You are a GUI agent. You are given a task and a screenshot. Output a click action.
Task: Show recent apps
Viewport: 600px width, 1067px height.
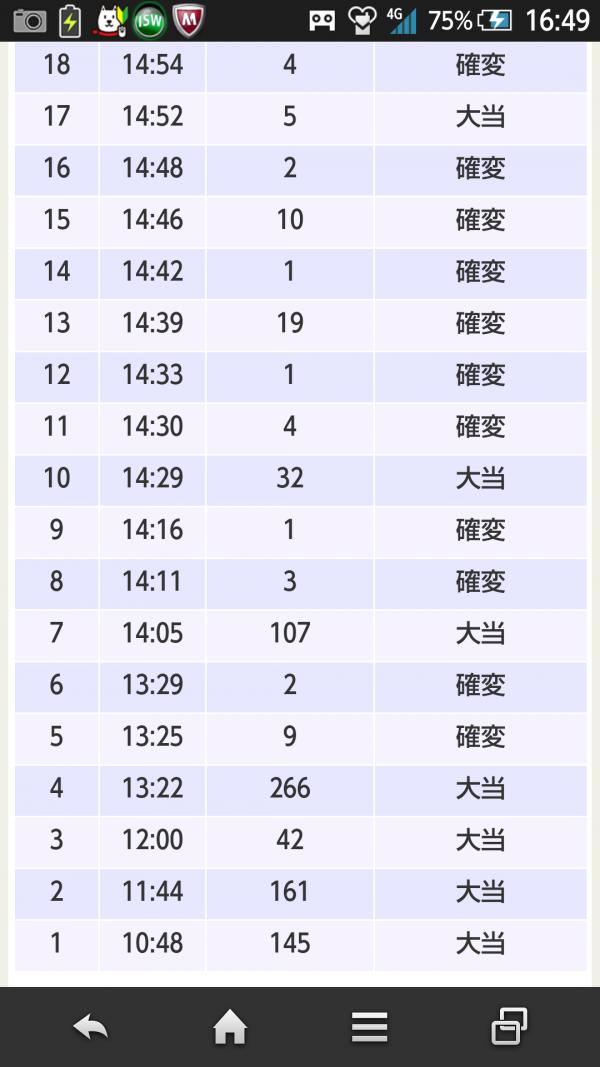point(509,1027)
